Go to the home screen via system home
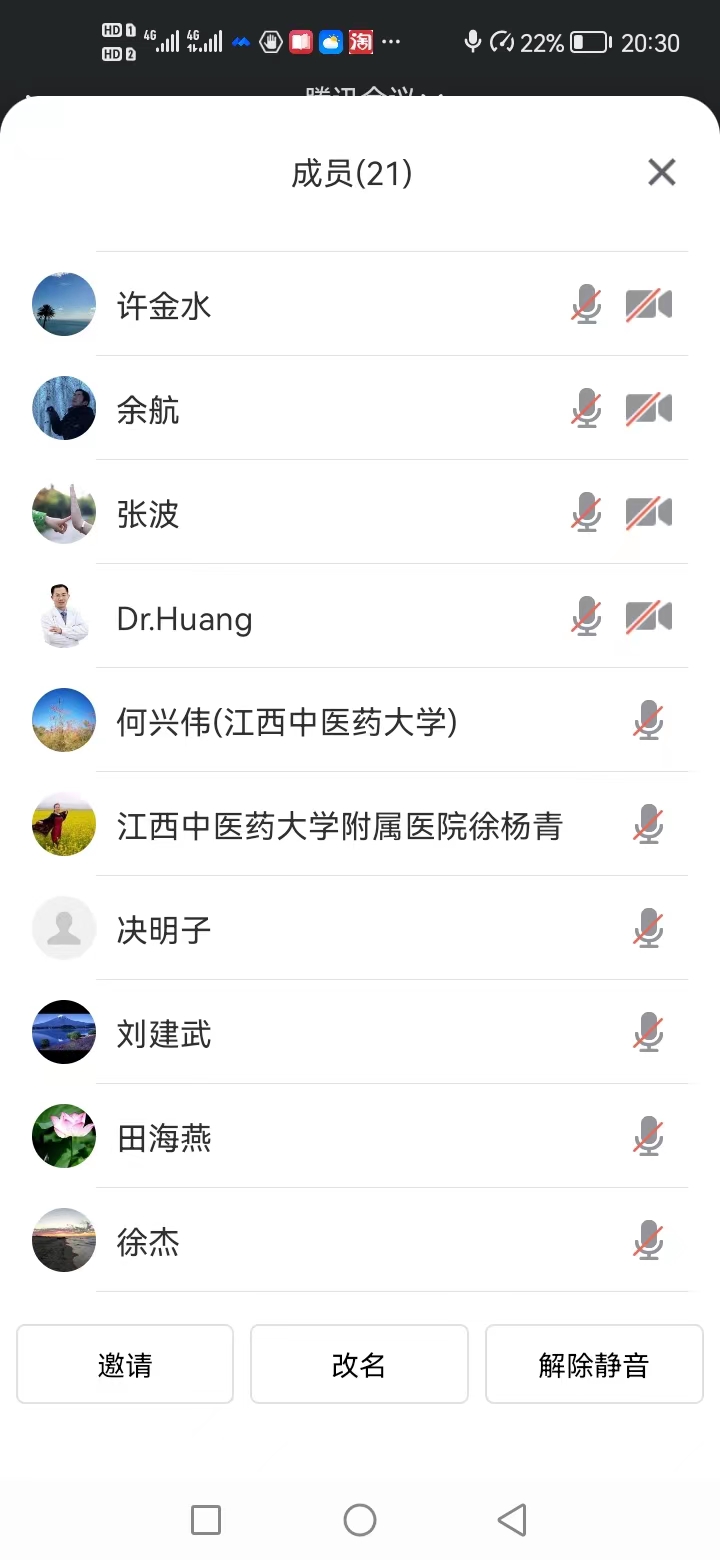The height and width of the screenshot is (1560, 720). tap(360, 1520)
